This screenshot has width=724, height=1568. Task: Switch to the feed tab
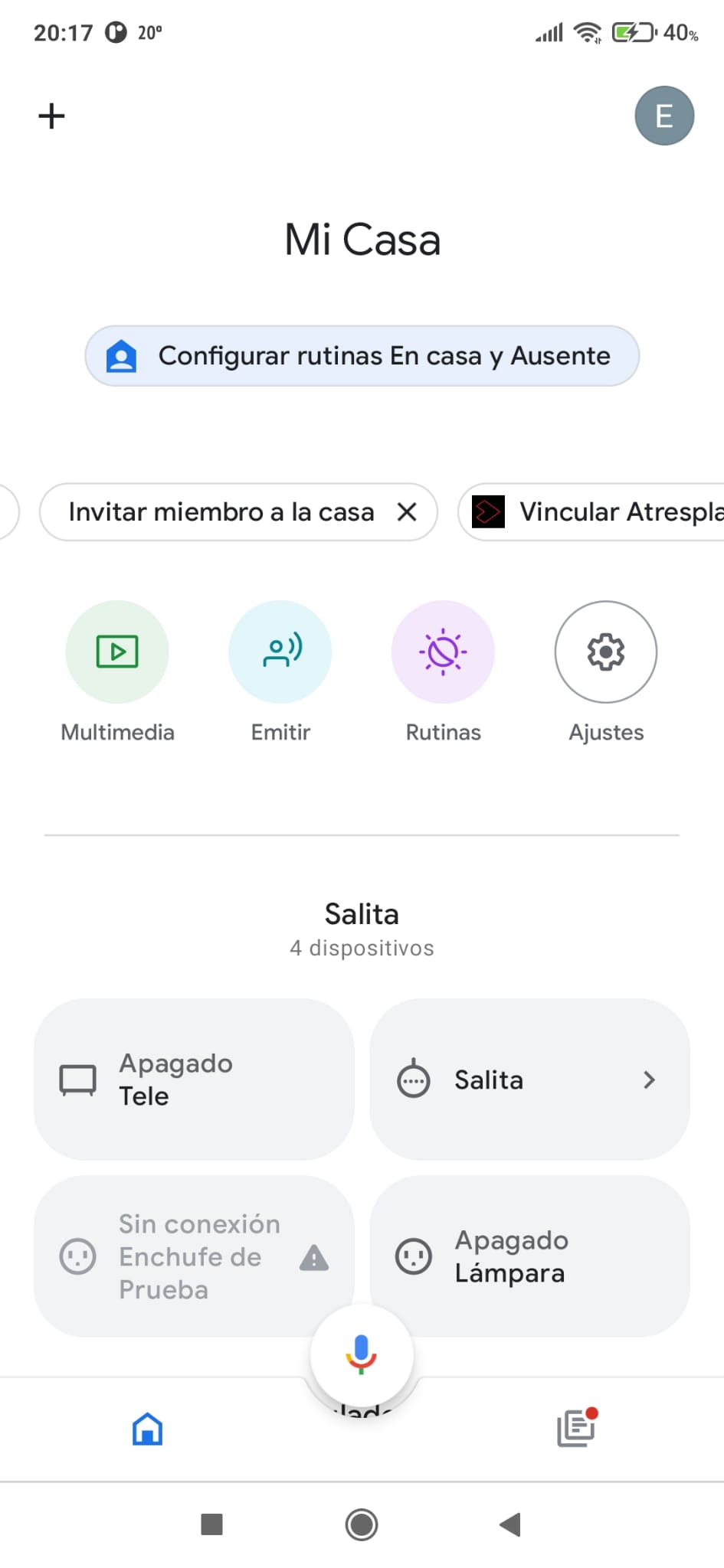(576, 1429)
